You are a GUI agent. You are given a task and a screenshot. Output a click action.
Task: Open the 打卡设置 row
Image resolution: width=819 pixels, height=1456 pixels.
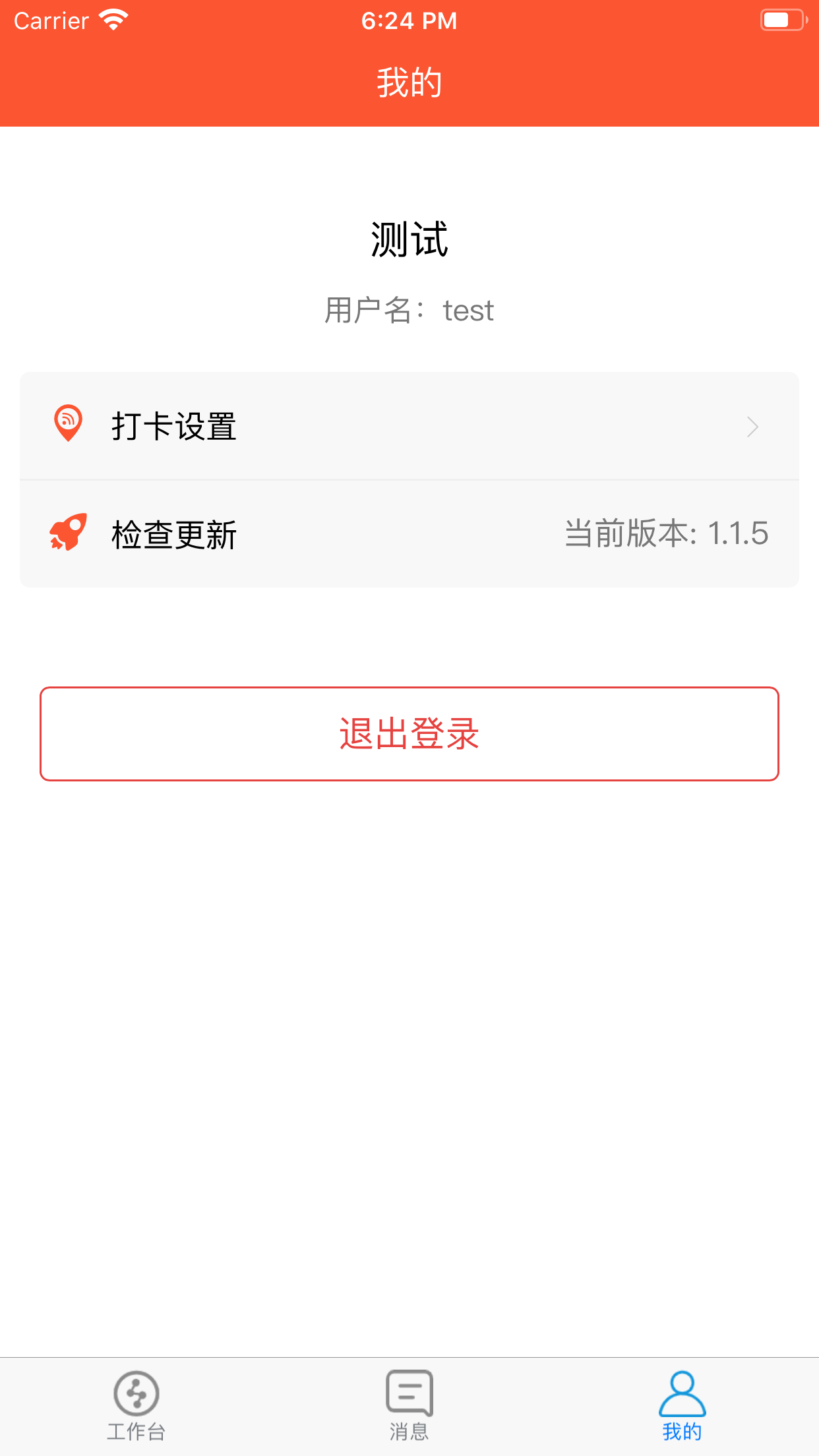point(409,426)
